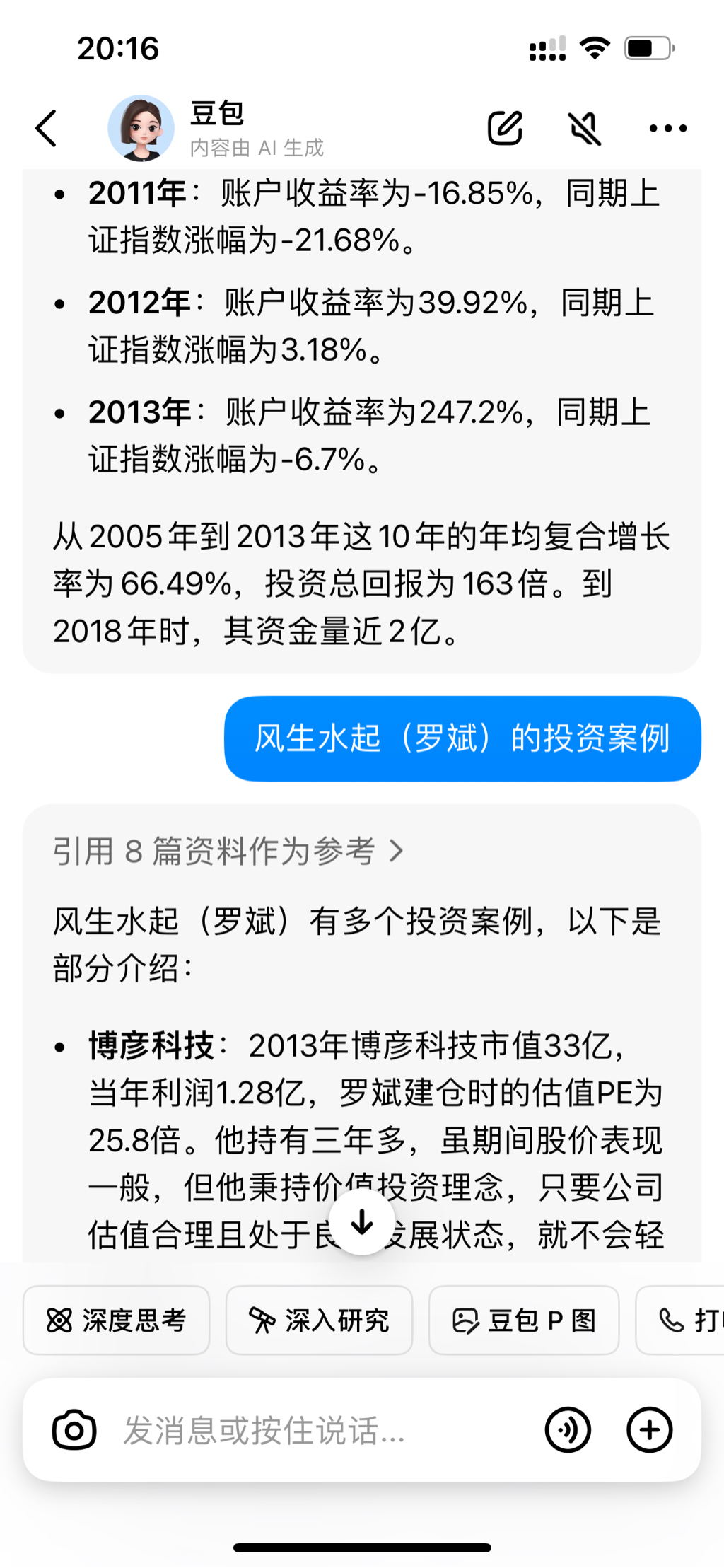Tap the voice input icon
This screenshot has height=1568, width=724.
(568, 1429)
